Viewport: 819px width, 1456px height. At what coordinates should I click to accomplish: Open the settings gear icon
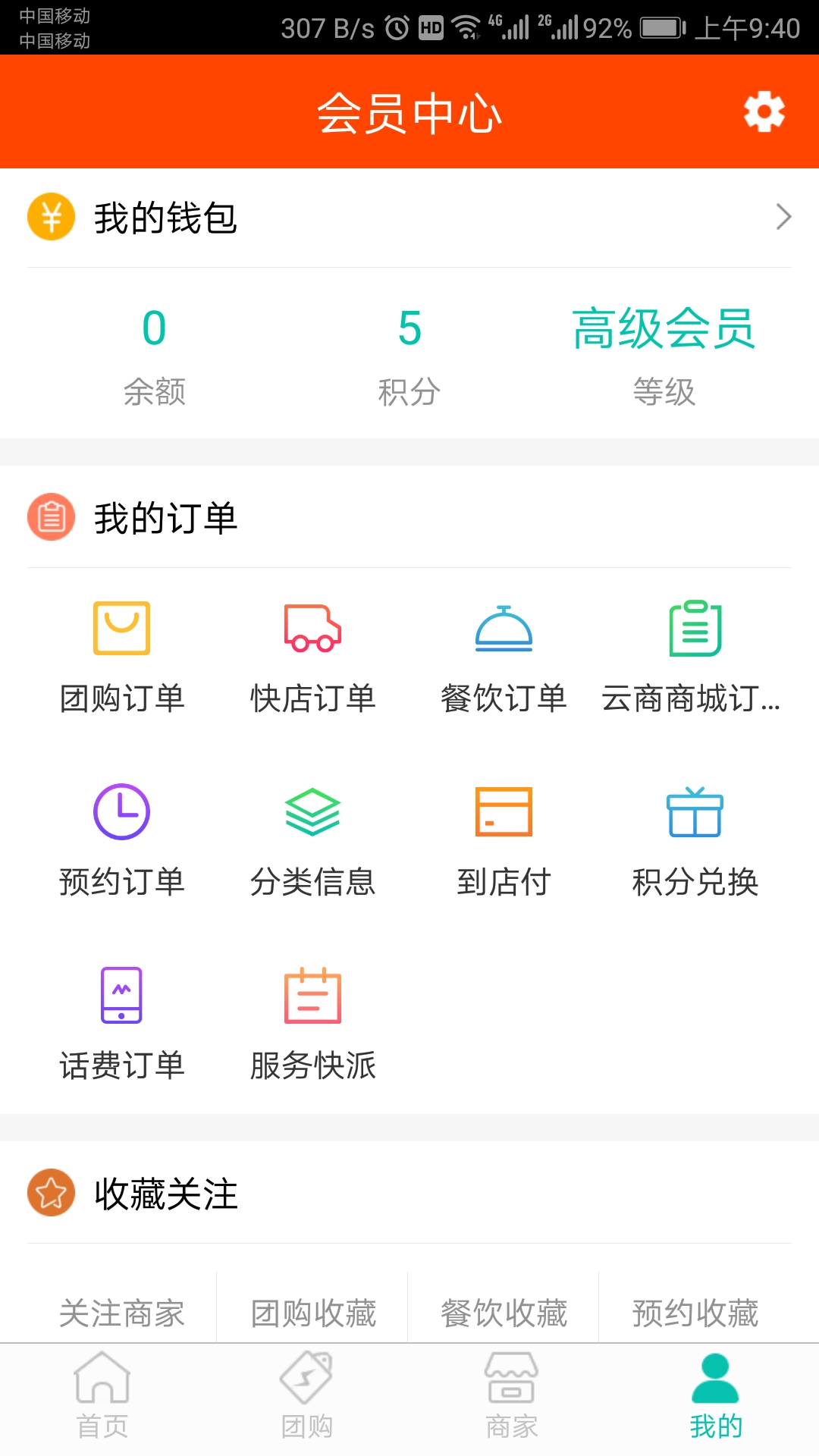764,112
